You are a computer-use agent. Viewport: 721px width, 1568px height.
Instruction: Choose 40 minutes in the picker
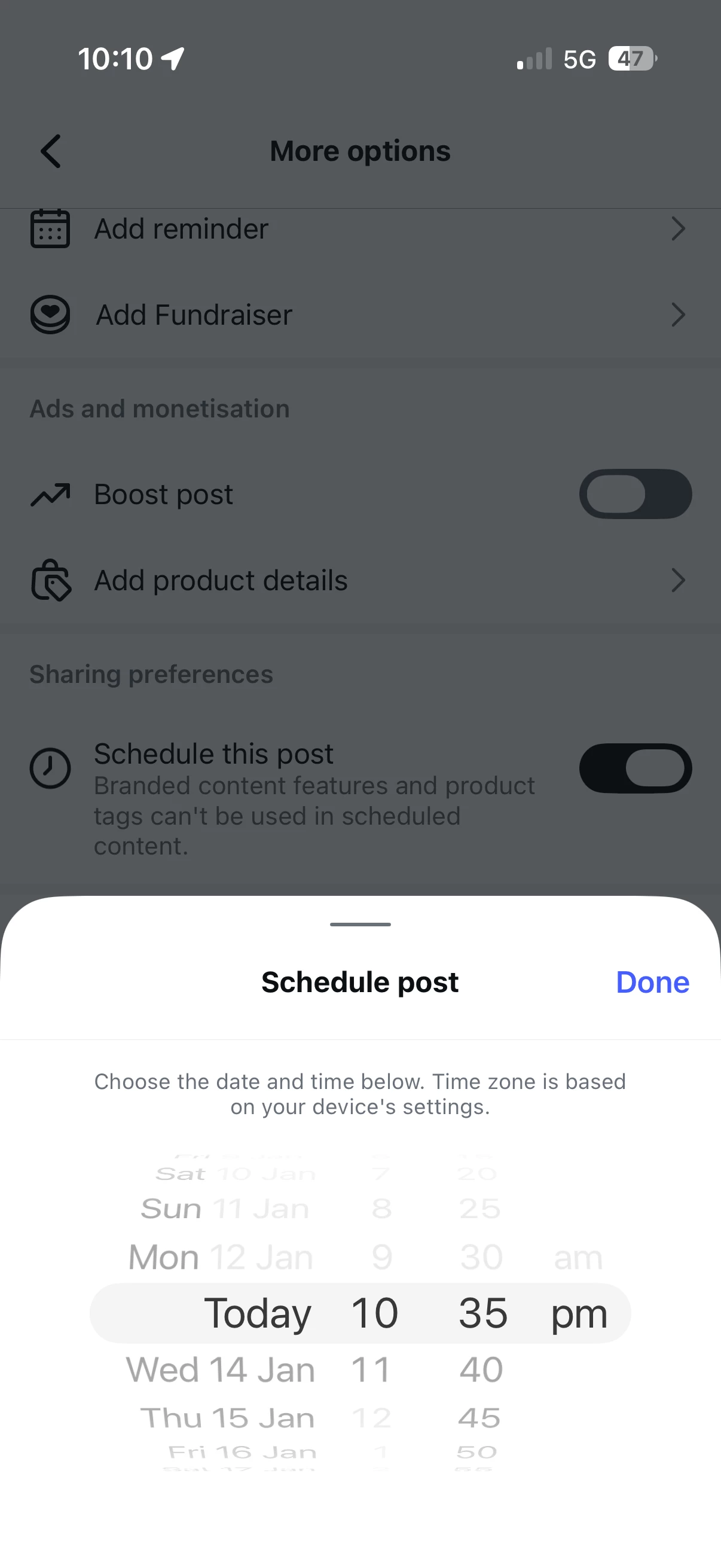(x=481, y=1369)
